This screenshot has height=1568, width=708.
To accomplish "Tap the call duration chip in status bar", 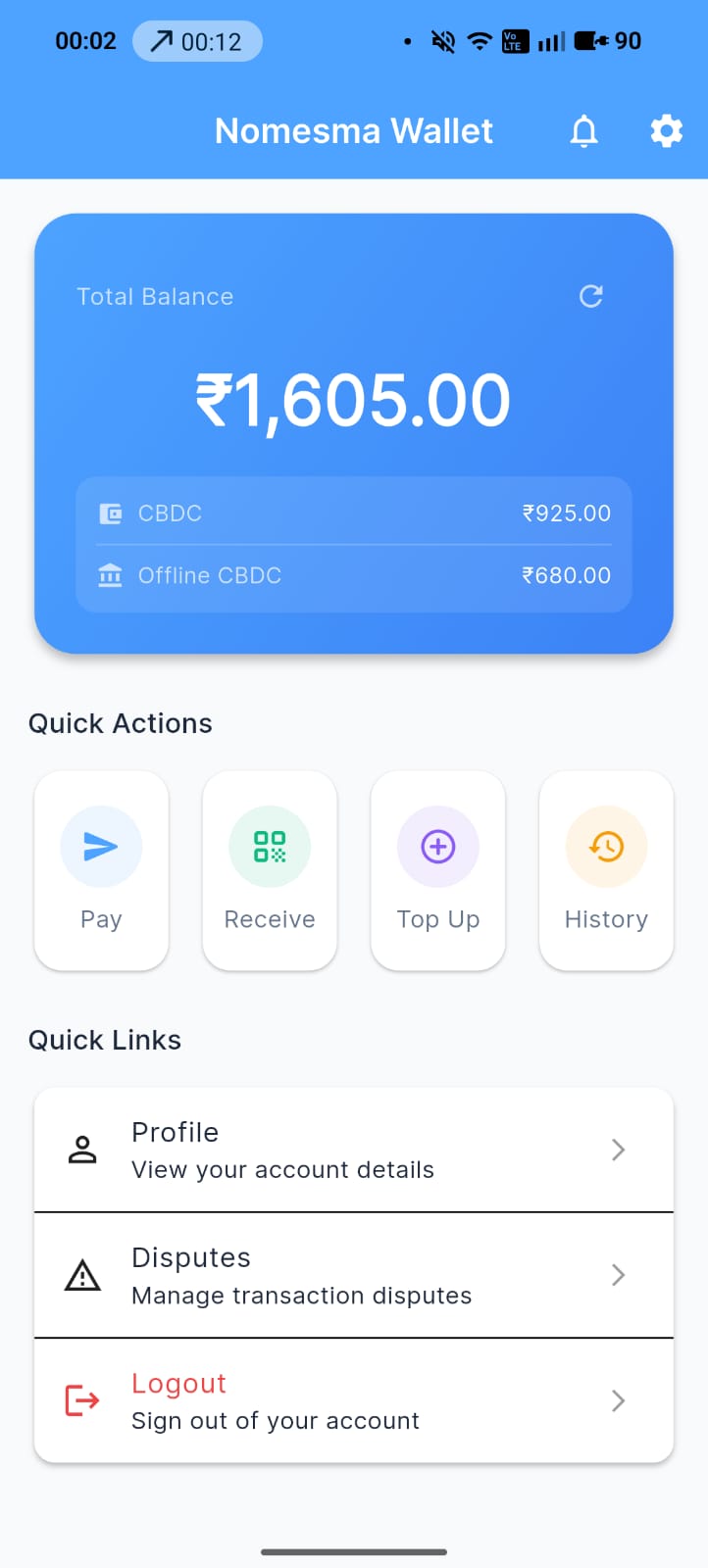I will click(197, 40).
